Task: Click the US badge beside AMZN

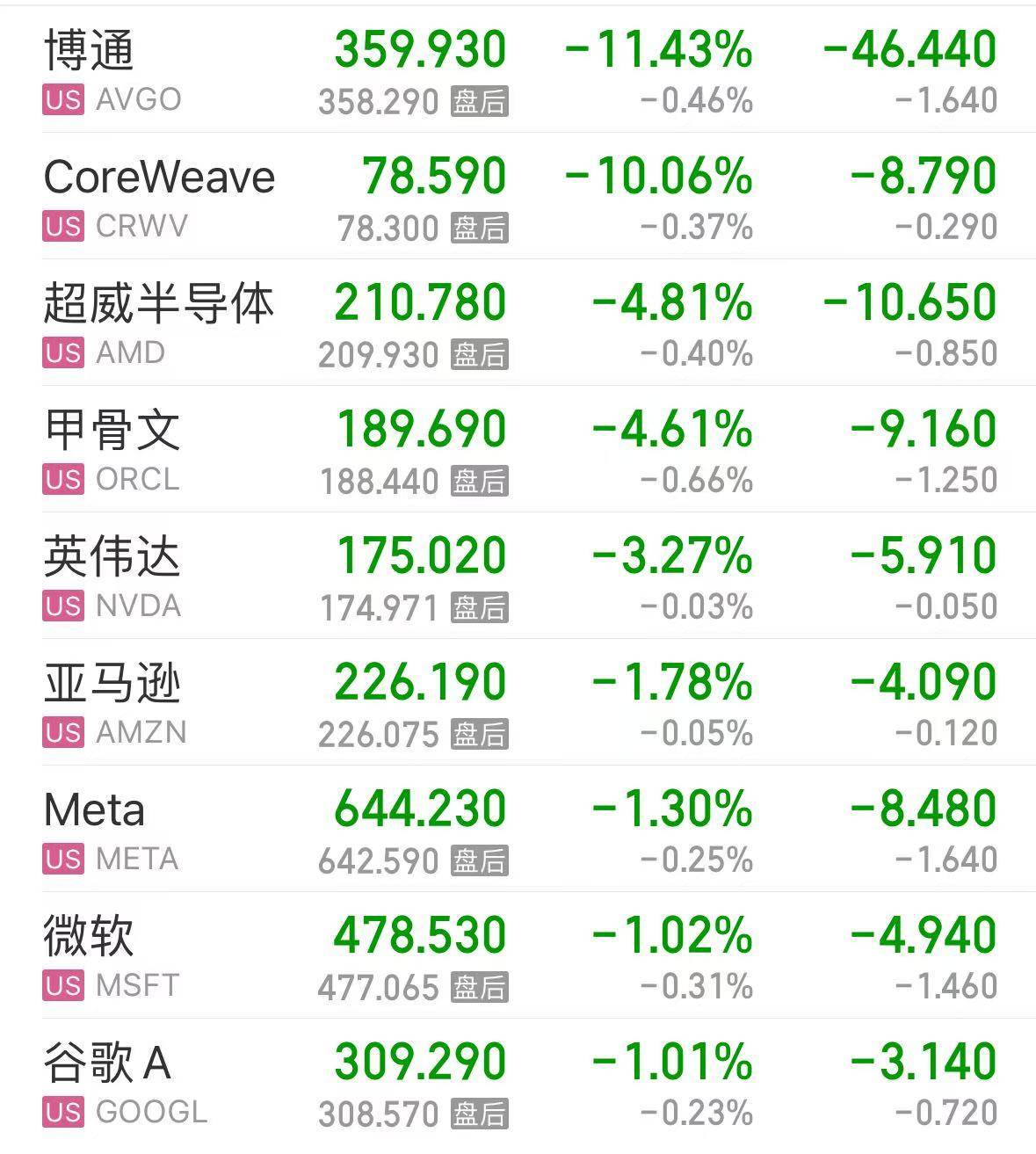Action: 62,733
